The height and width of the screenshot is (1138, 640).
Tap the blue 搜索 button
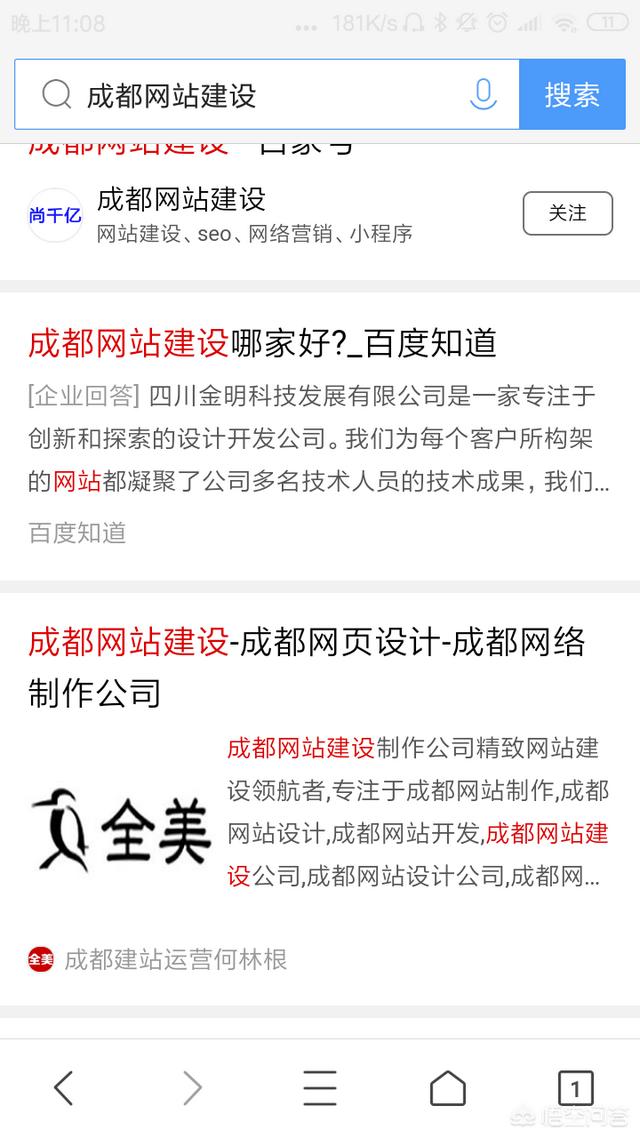point(572,95)
